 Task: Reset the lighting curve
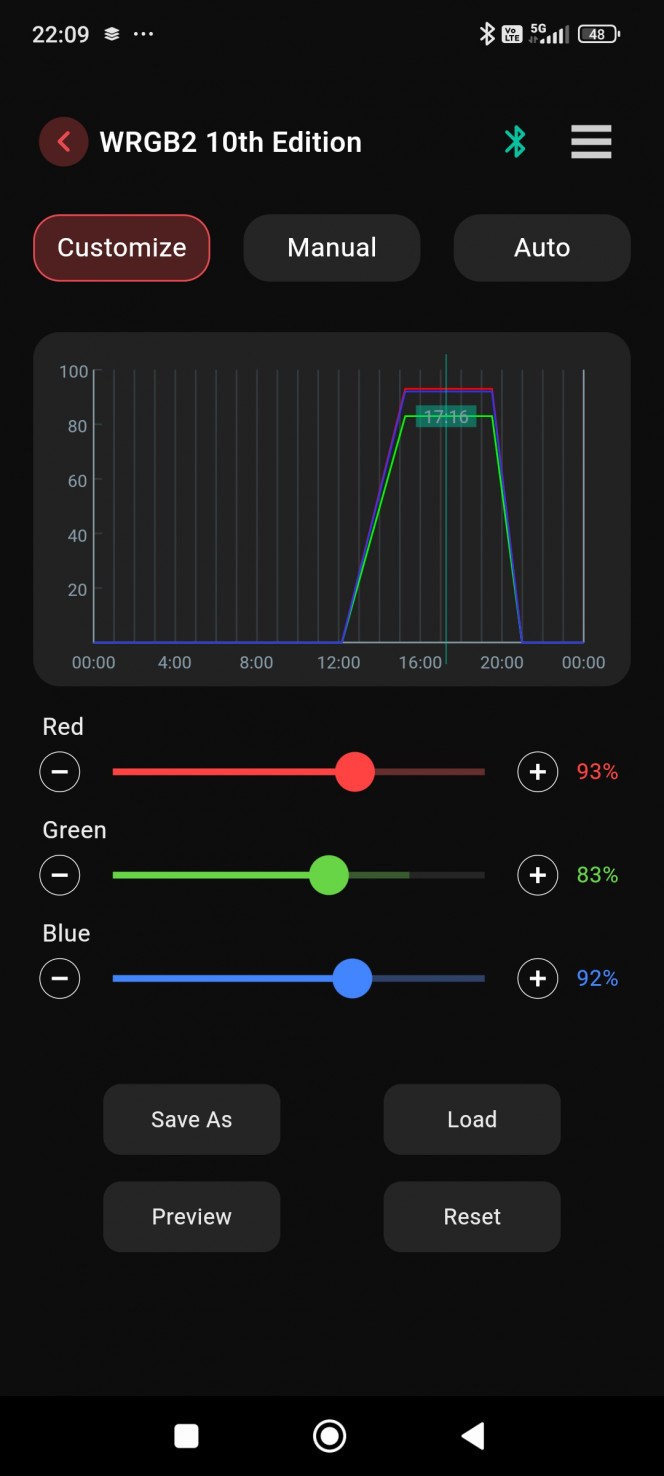click(472, 1216)
